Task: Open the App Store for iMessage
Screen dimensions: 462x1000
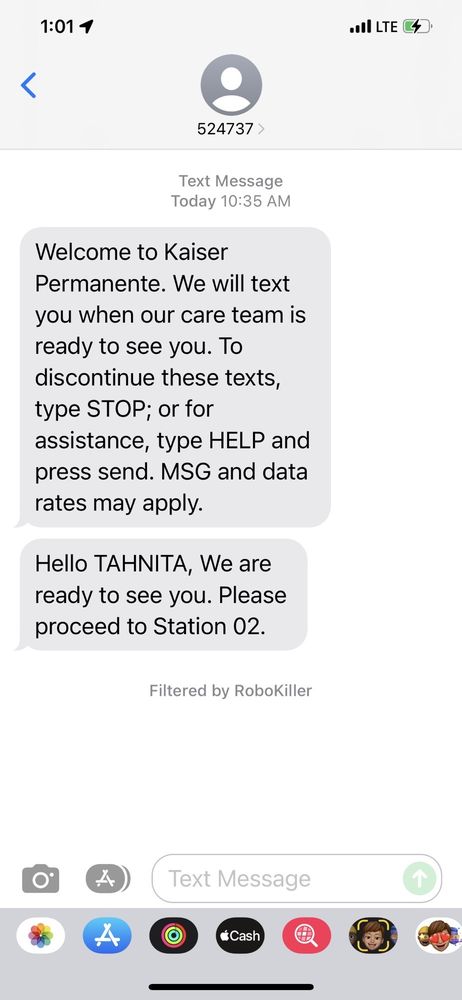Action: point(107,936)
